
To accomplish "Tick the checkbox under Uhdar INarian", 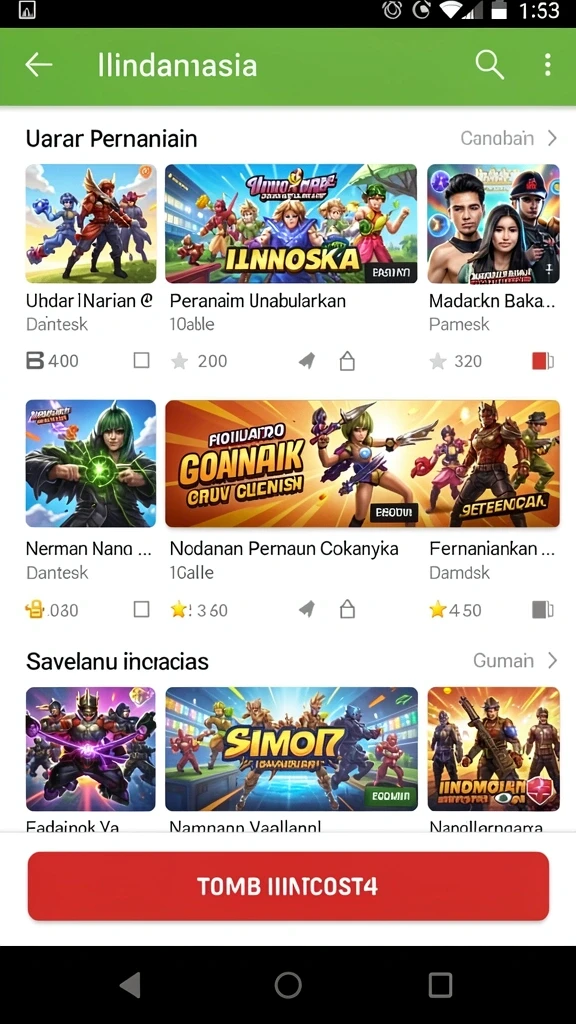I will (142, 360).
